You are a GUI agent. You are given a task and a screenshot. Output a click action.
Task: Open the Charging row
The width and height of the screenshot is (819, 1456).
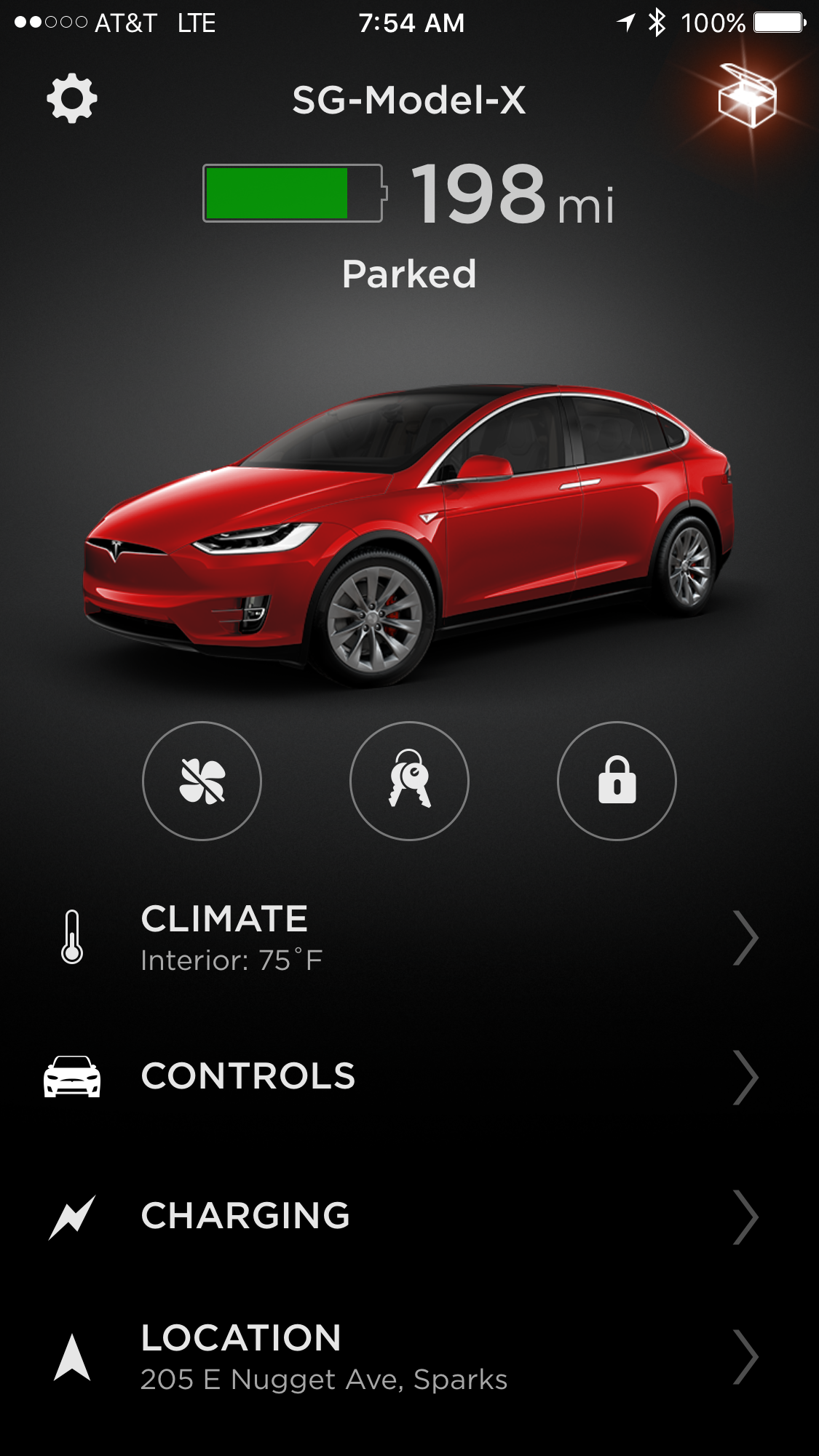[409, 1217]
